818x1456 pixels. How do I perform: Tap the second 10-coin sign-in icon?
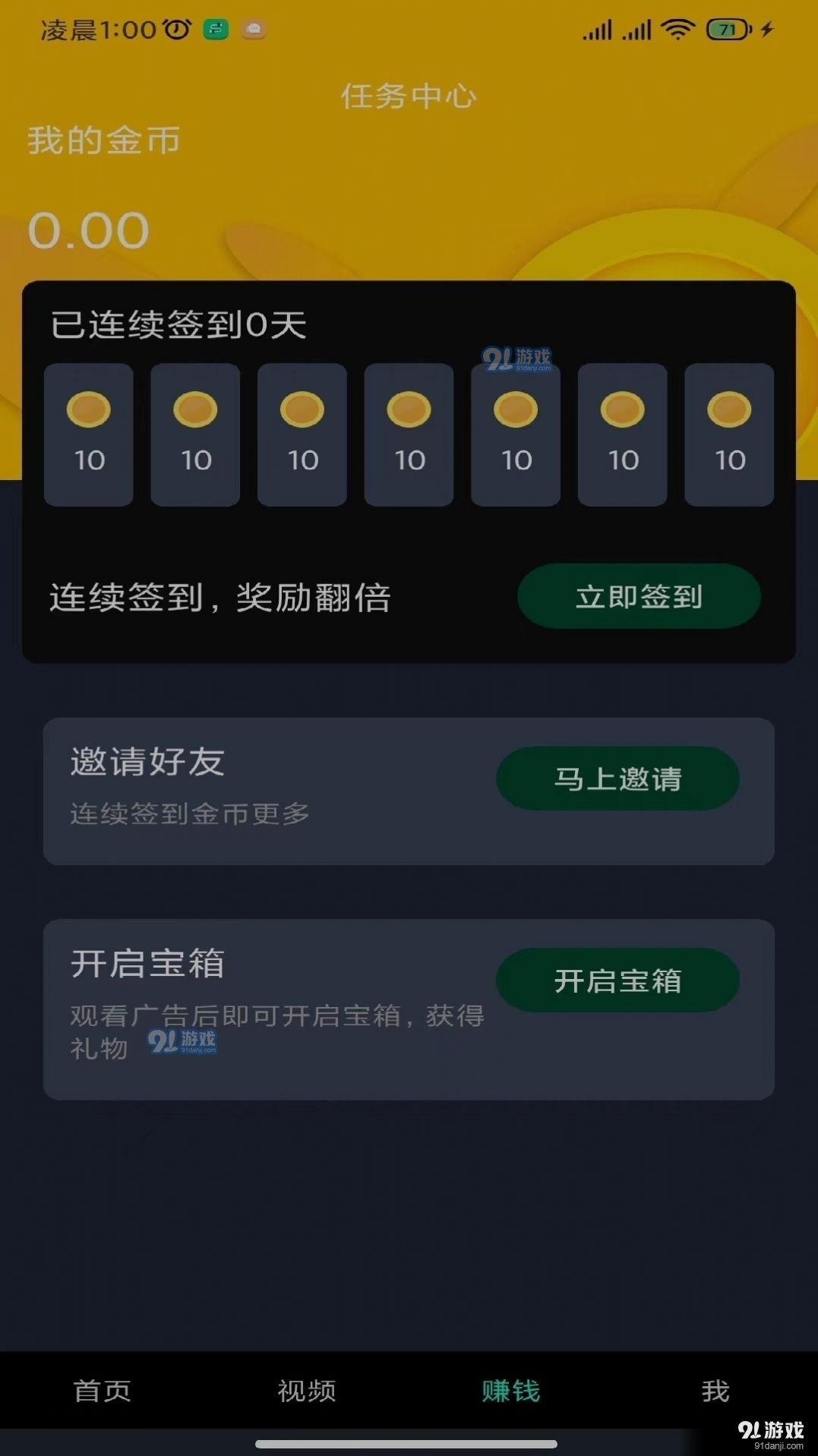pyautogui.click(x=194, y=434)
